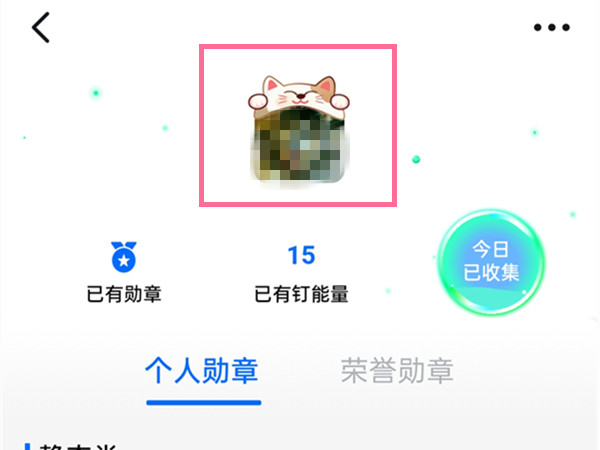Go back using the arrow icon
Screen dimensions: 600x450
coord(41,28)
